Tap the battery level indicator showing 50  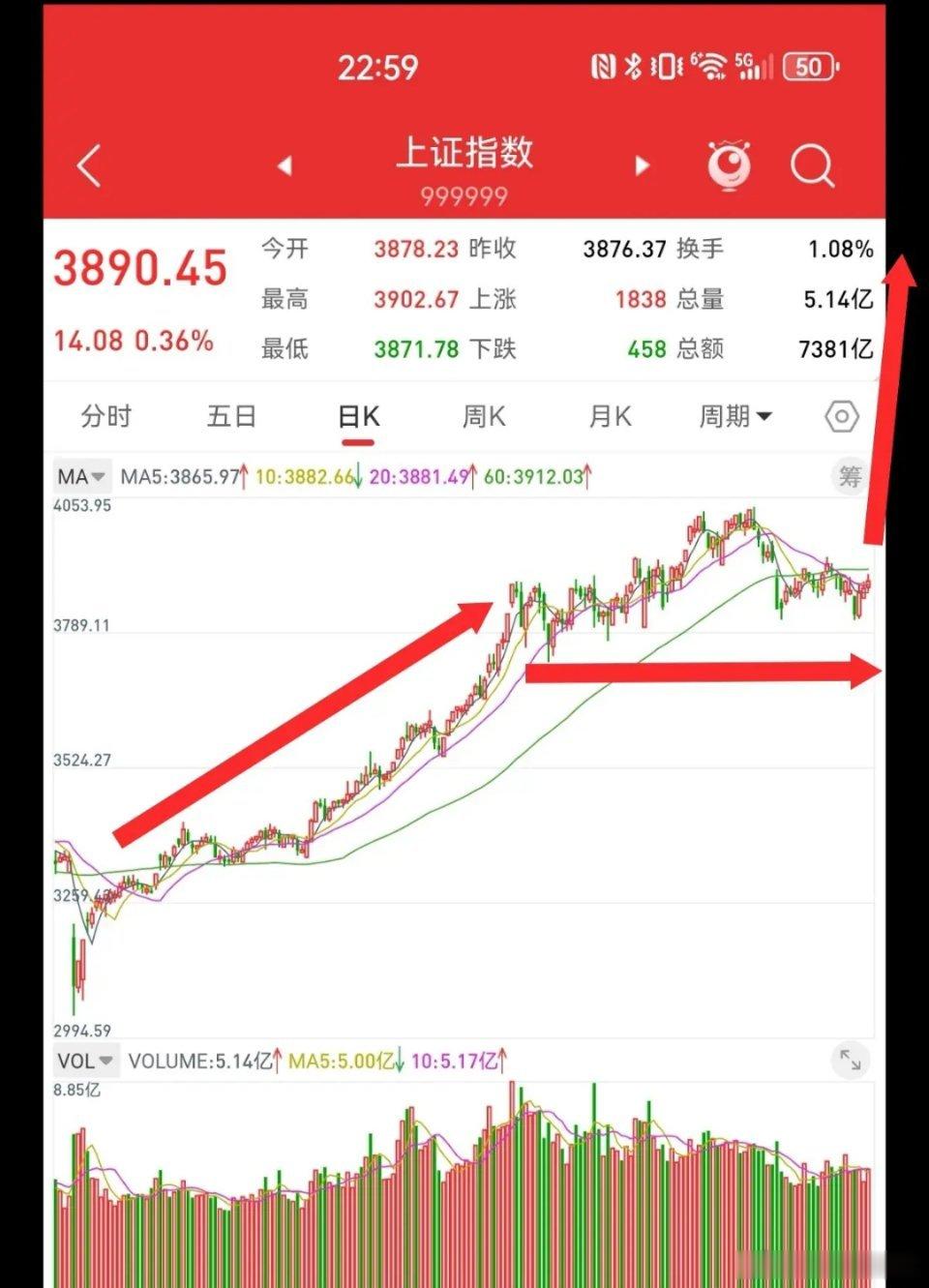[x=811, y=68]
